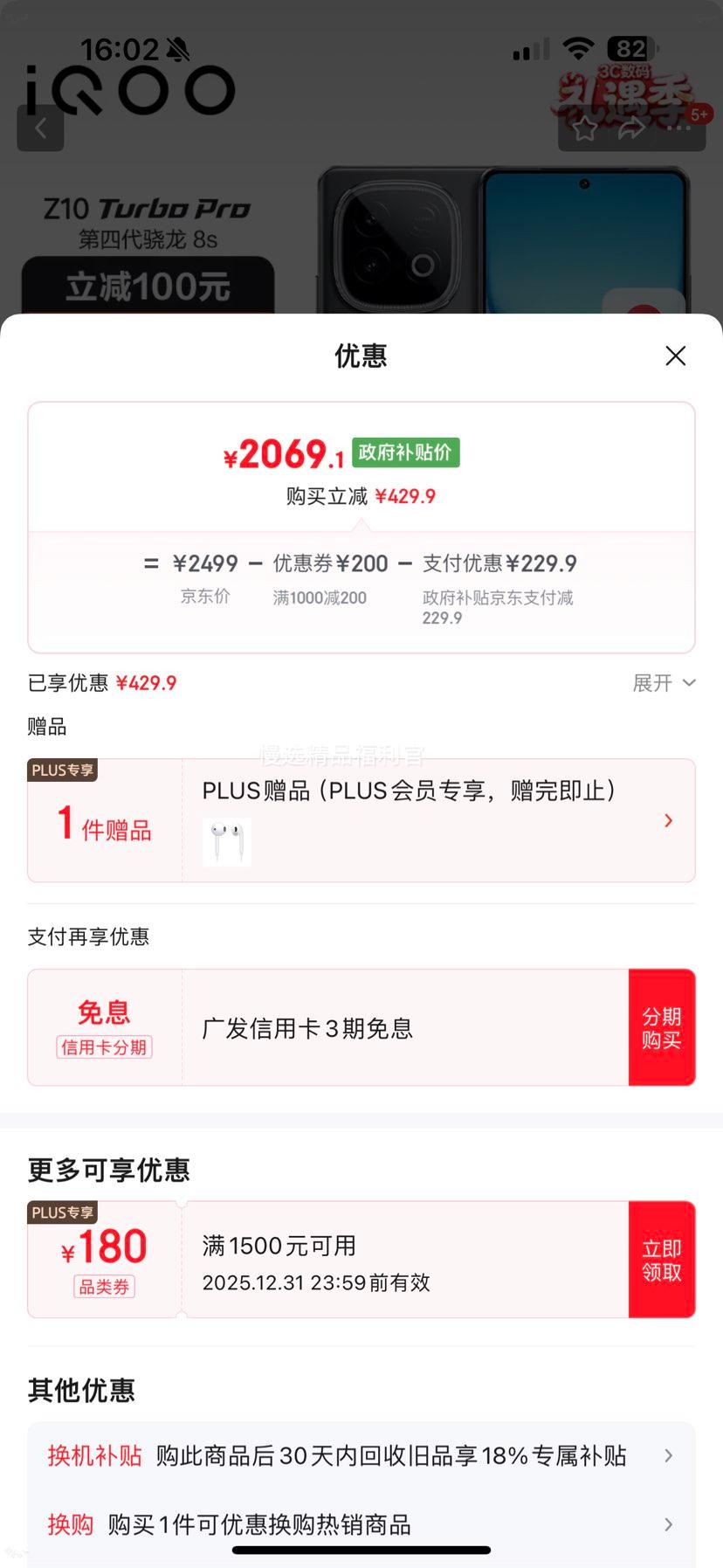Expand 已享优惠 details via 展开
723x1568 pixels.
tap(664, 682)
